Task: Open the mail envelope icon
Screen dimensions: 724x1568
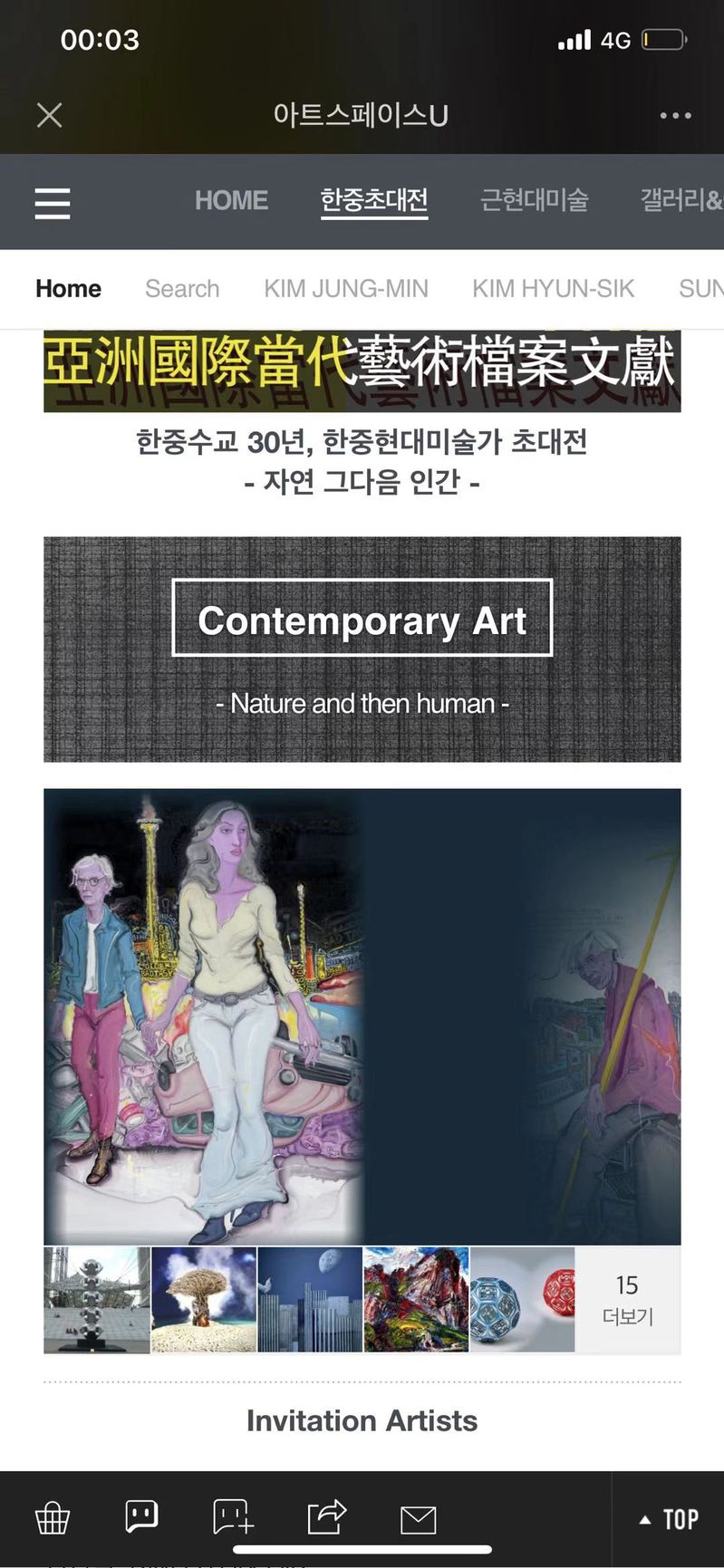Action: [418, 1519]
